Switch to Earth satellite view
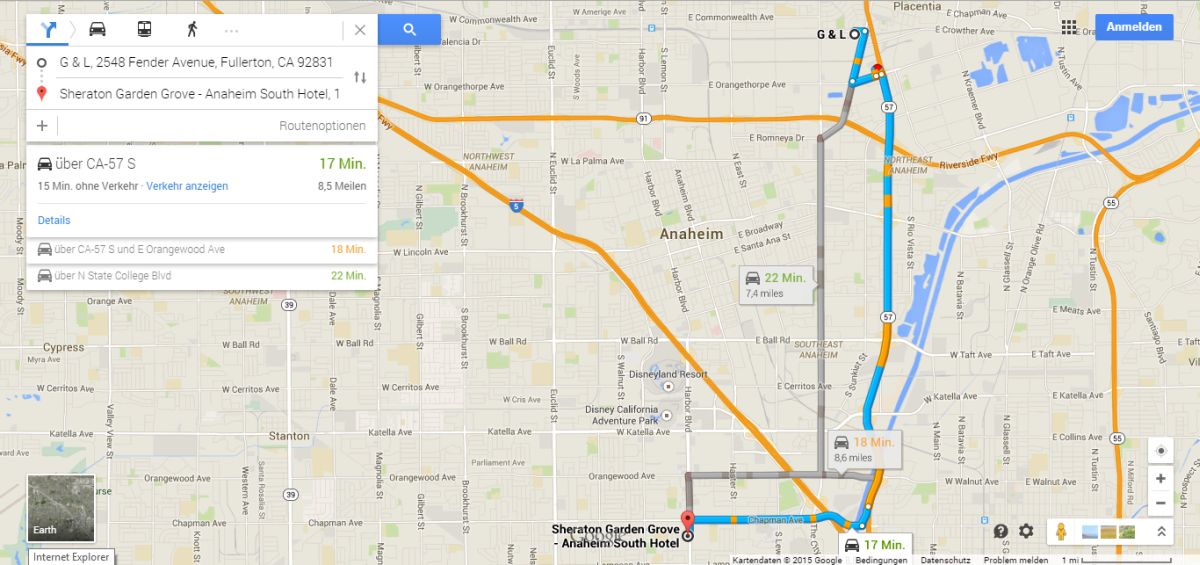This screenshot has height=565, width=1200. coord(61,508)
